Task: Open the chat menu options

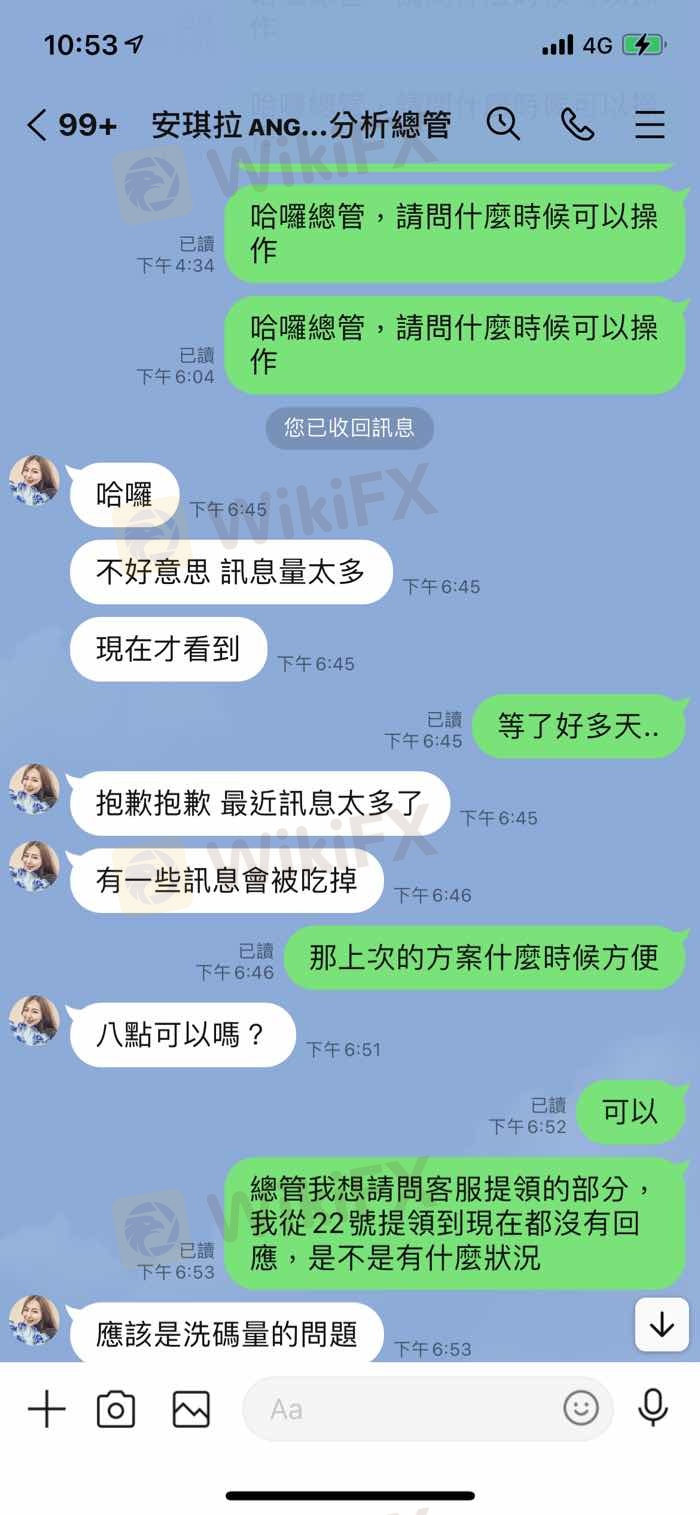Action: [x=650, y=124]
